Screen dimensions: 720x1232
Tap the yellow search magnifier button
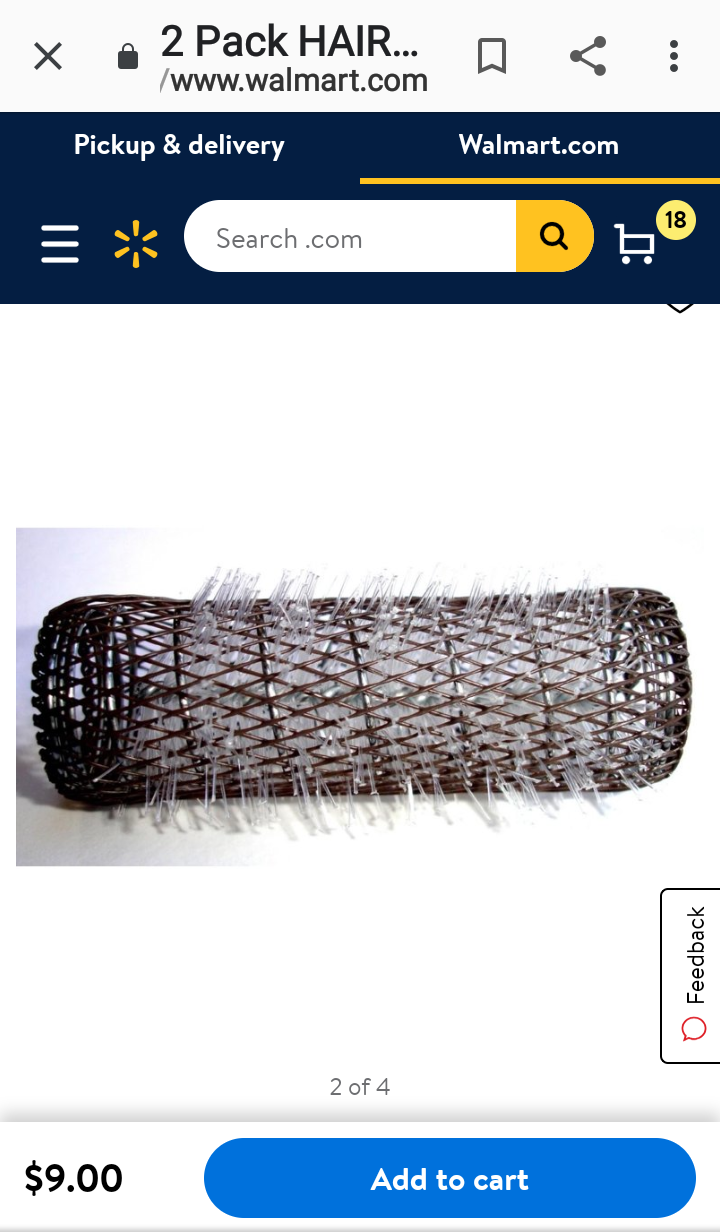click(553, 237)
